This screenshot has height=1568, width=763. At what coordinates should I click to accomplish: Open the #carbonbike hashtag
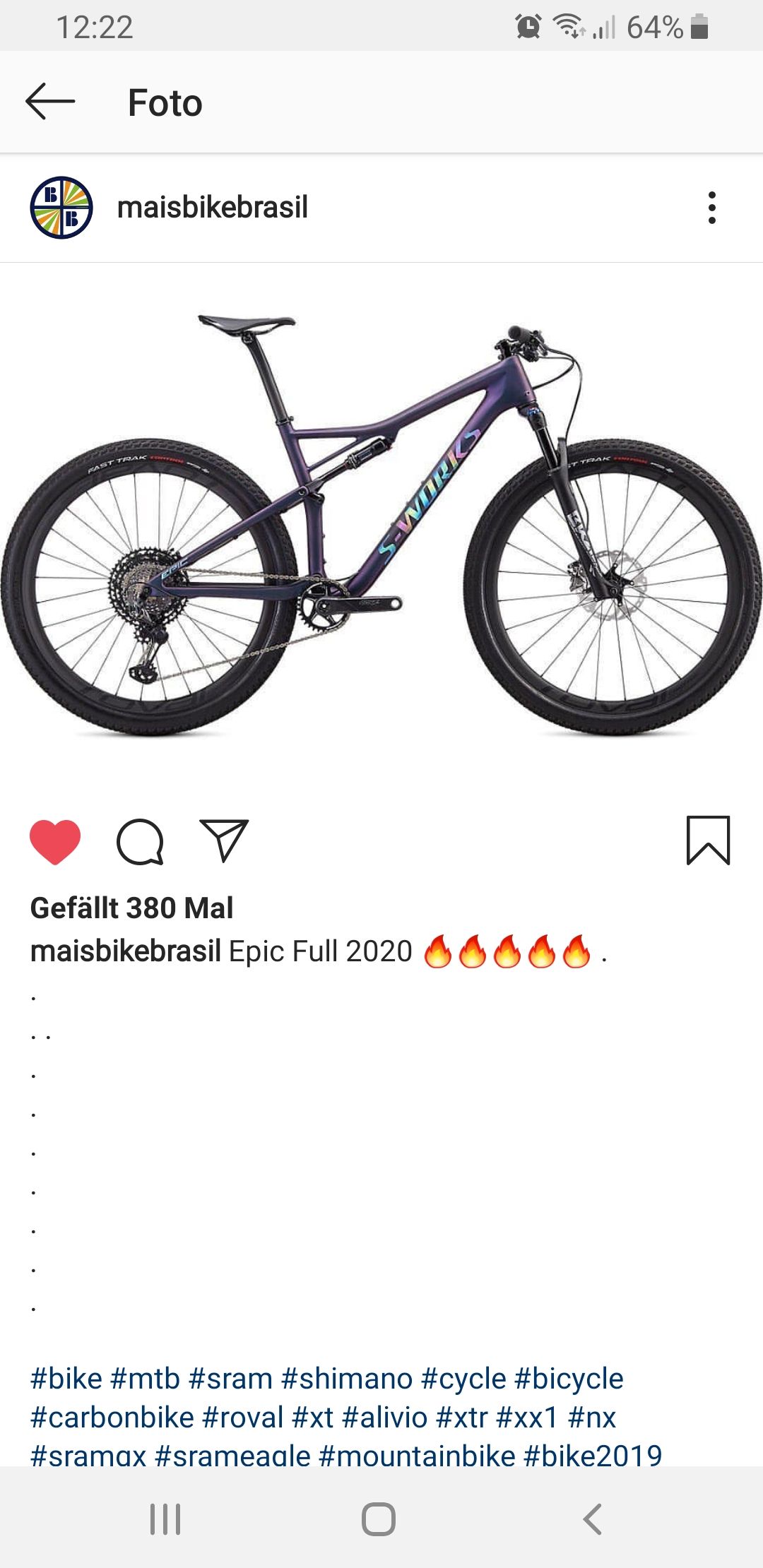112,1418
